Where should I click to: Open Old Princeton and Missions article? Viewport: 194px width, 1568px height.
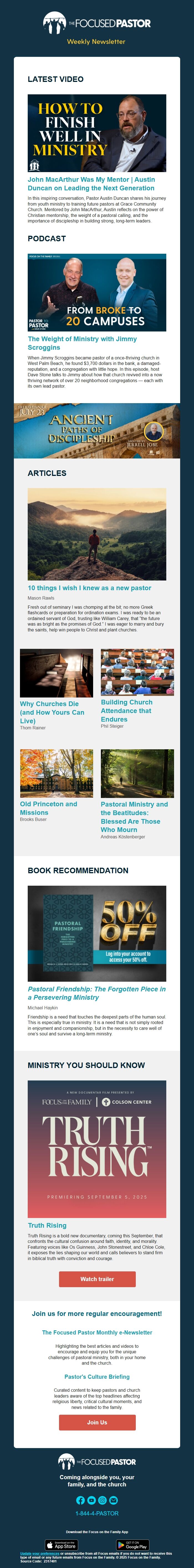tap(48, 808)
